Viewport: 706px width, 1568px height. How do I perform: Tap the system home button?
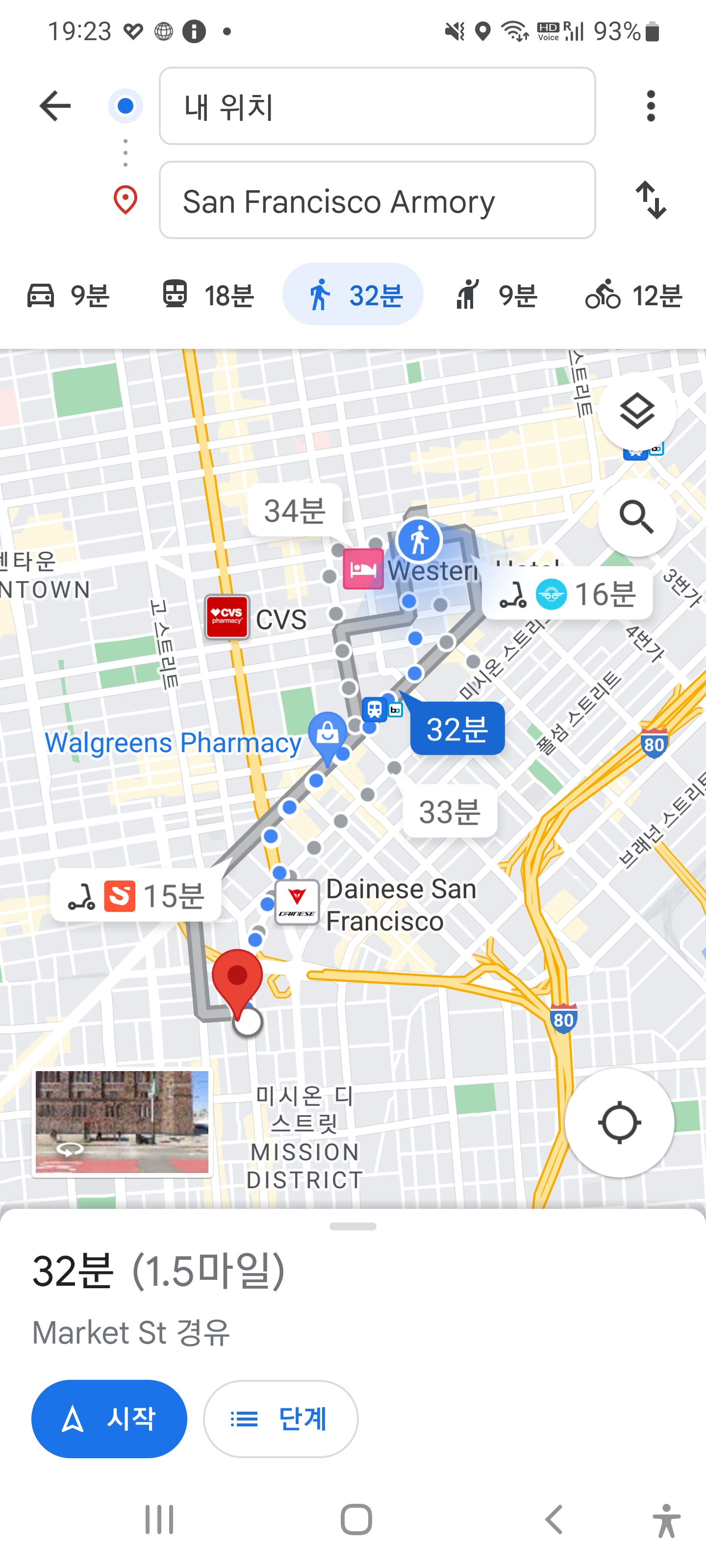click(x=356, y=1519)
